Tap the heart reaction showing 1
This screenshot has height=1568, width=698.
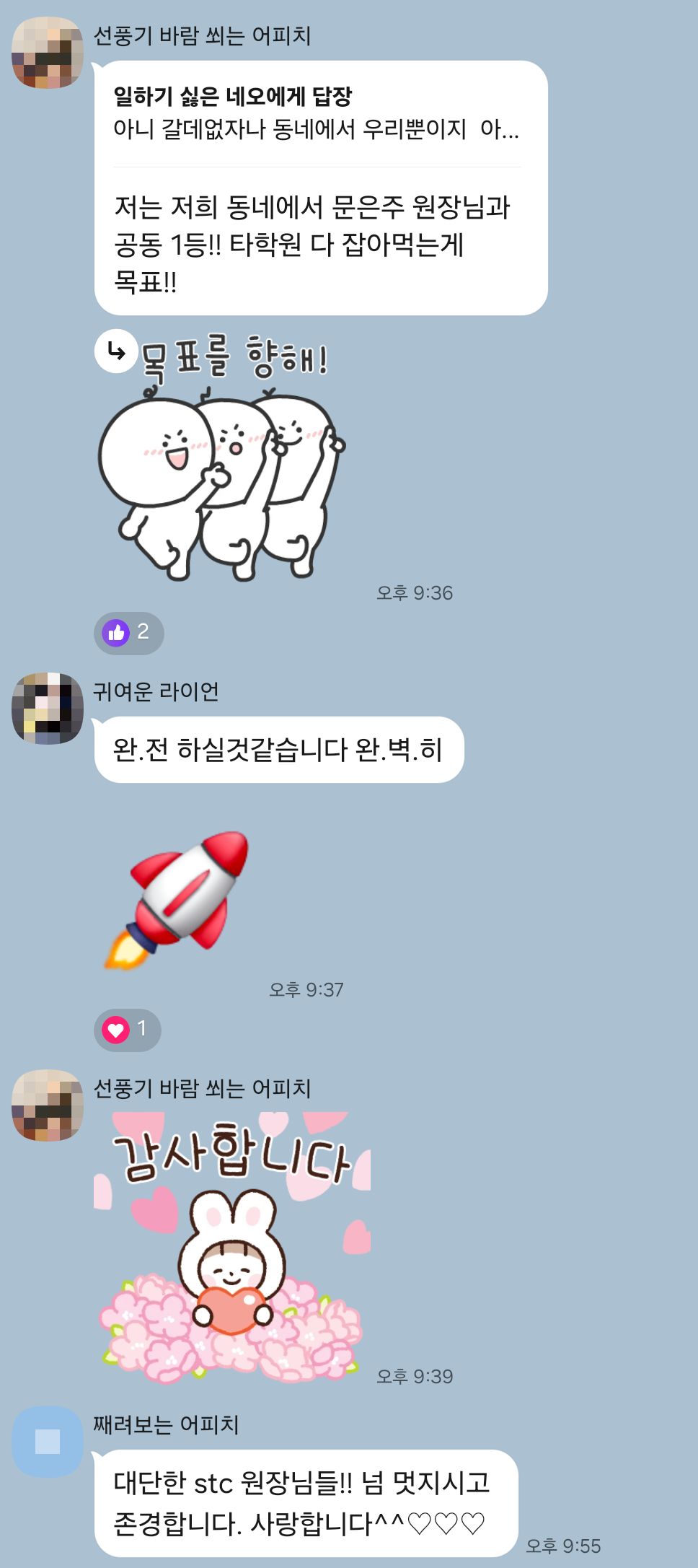(x=127, y=1029)
